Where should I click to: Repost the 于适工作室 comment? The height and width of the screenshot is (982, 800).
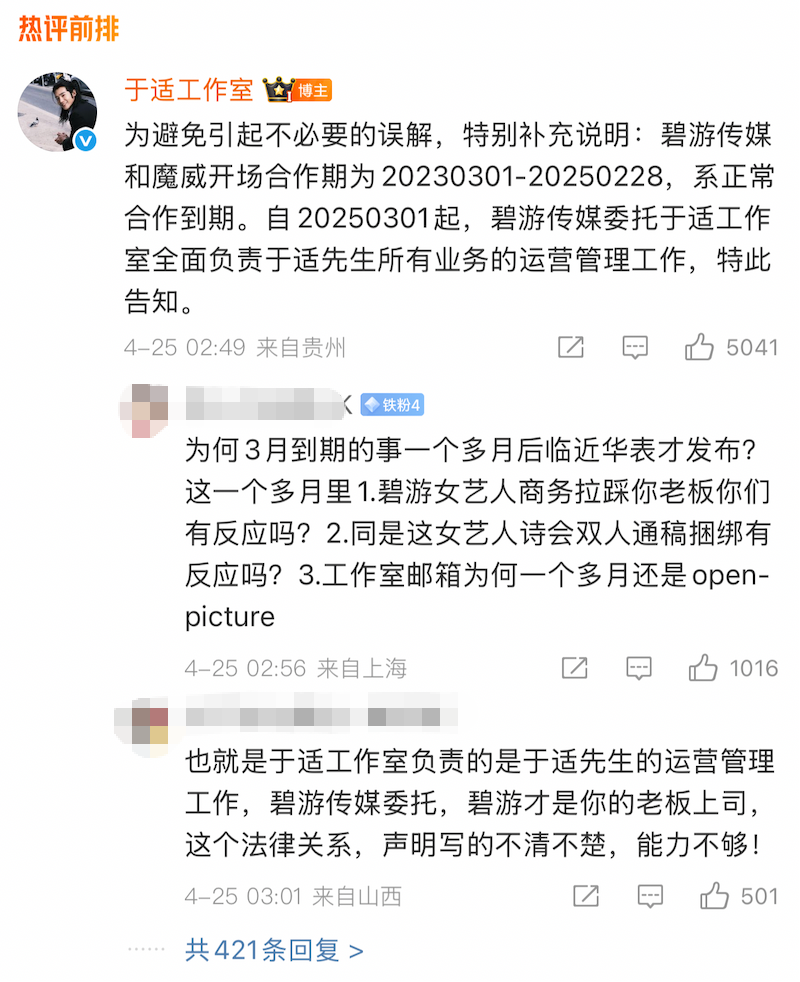[570, 347]
